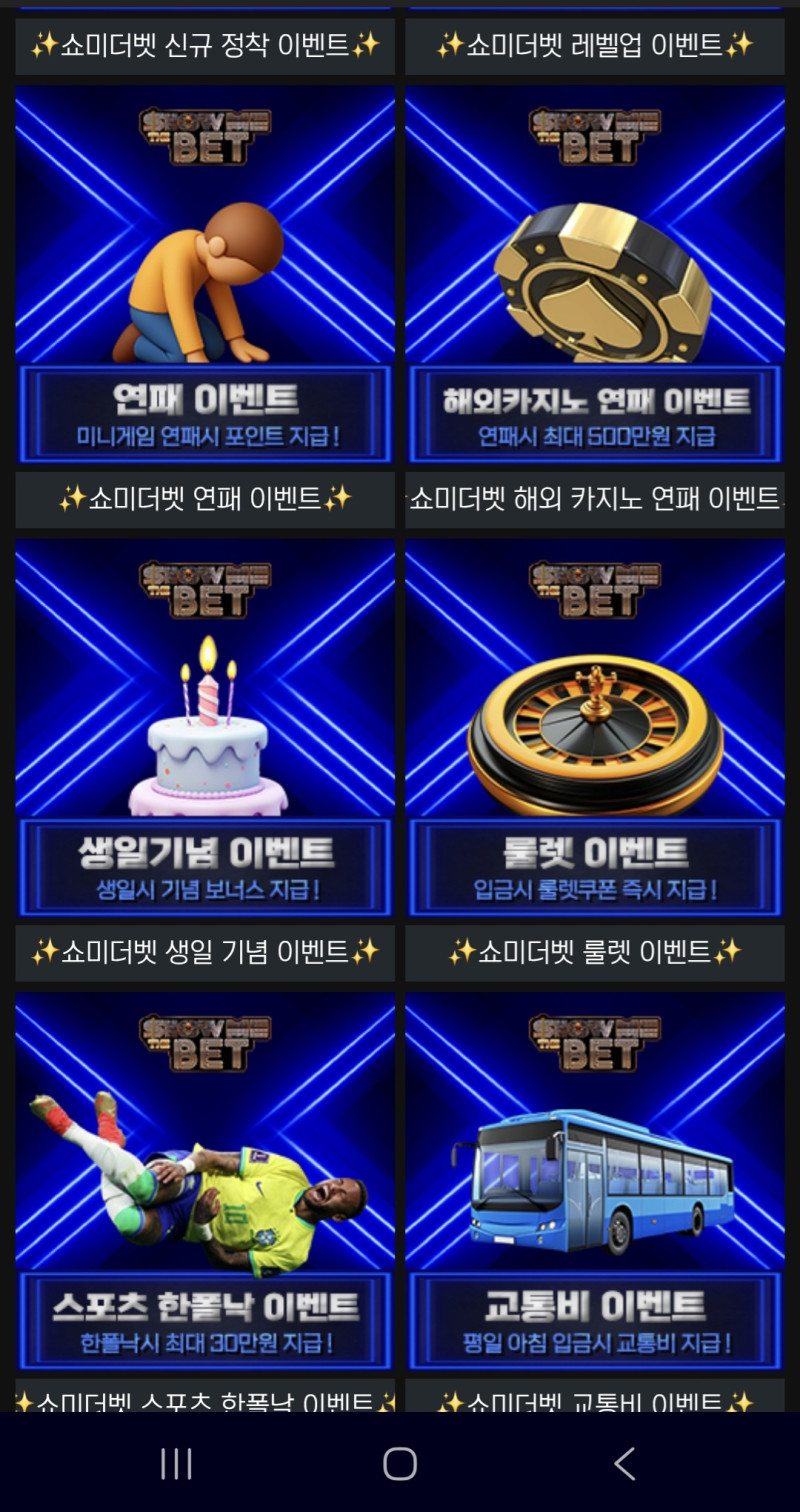Open the 쇼미더벳 레벨업 이벤트 caption
800x1512 pixels.
coord(595,45)
